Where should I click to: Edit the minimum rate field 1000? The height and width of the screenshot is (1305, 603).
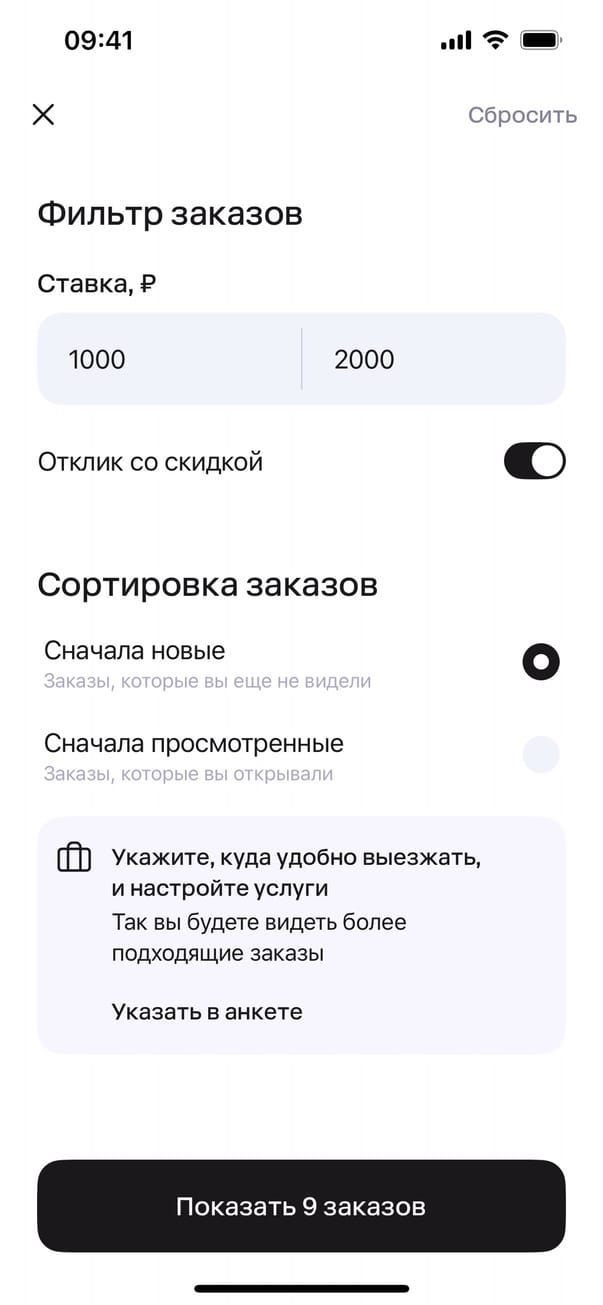(x=168, y=359)
